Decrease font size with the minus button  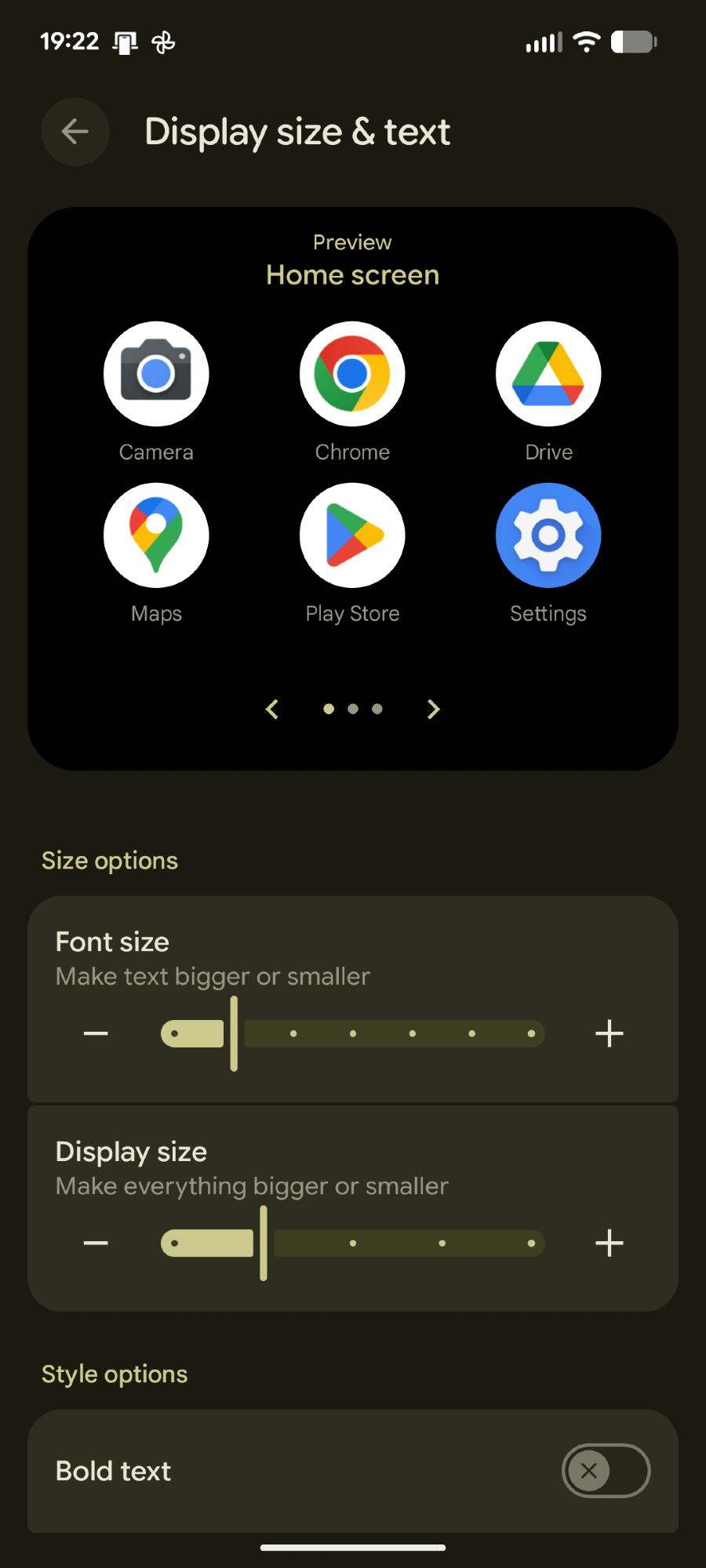(96, 1033)
